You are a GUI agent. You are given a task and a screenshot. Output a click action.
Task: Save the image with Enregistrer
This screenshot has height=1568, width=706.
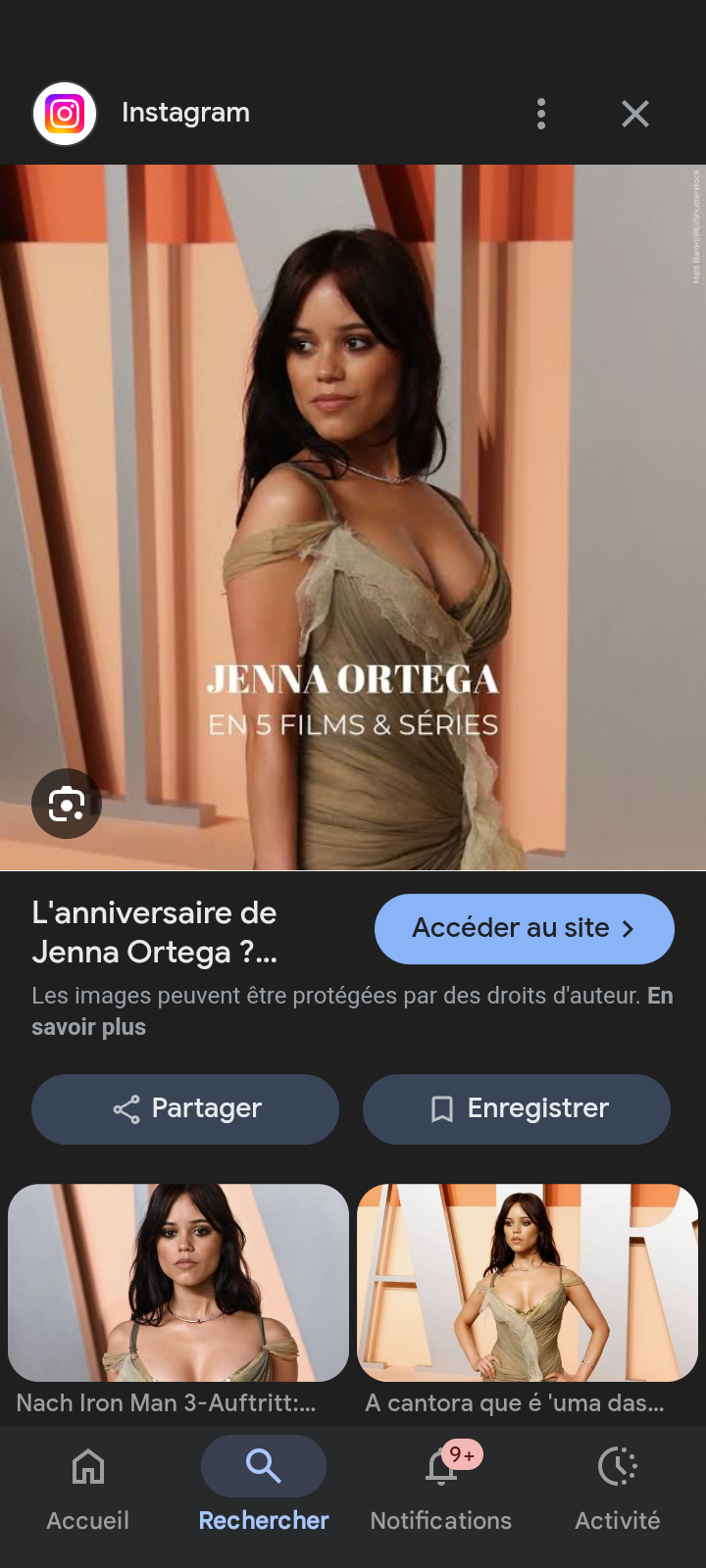point(517,1108)
